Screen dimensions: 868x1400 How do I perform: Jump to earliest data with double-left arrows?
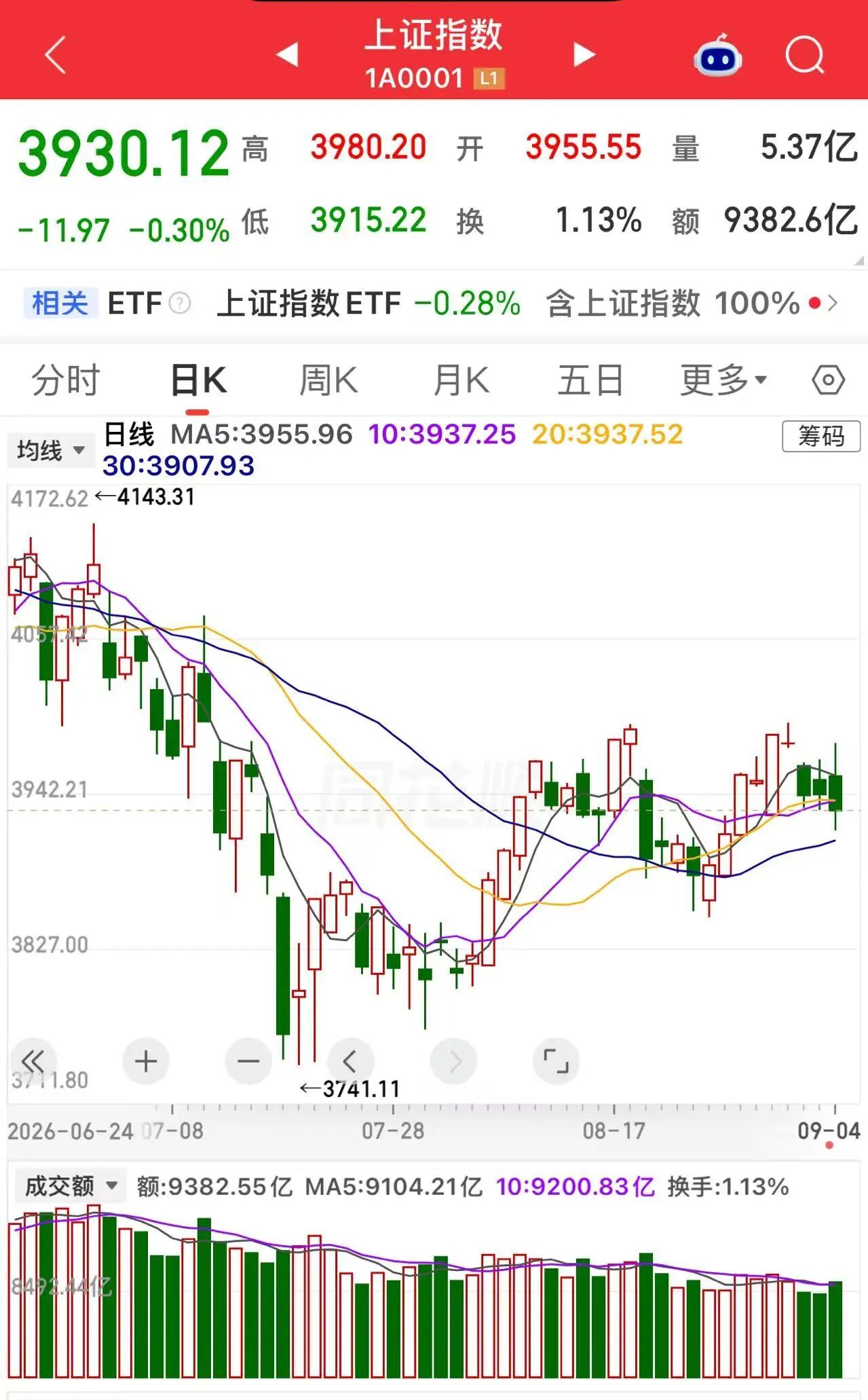(33, 1061)
